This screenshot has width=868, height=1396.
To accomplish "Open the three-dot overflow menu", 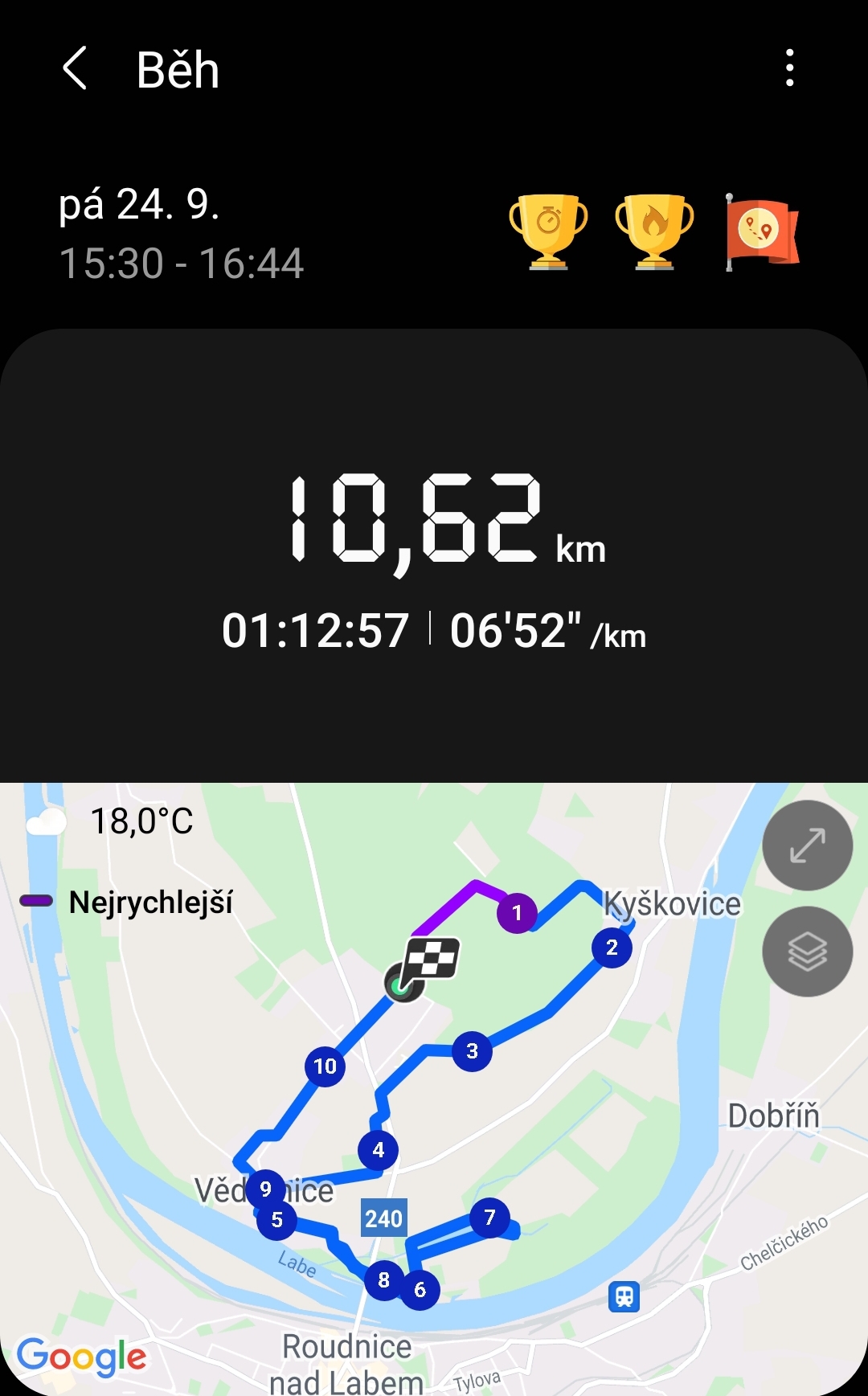I will 790,68.
